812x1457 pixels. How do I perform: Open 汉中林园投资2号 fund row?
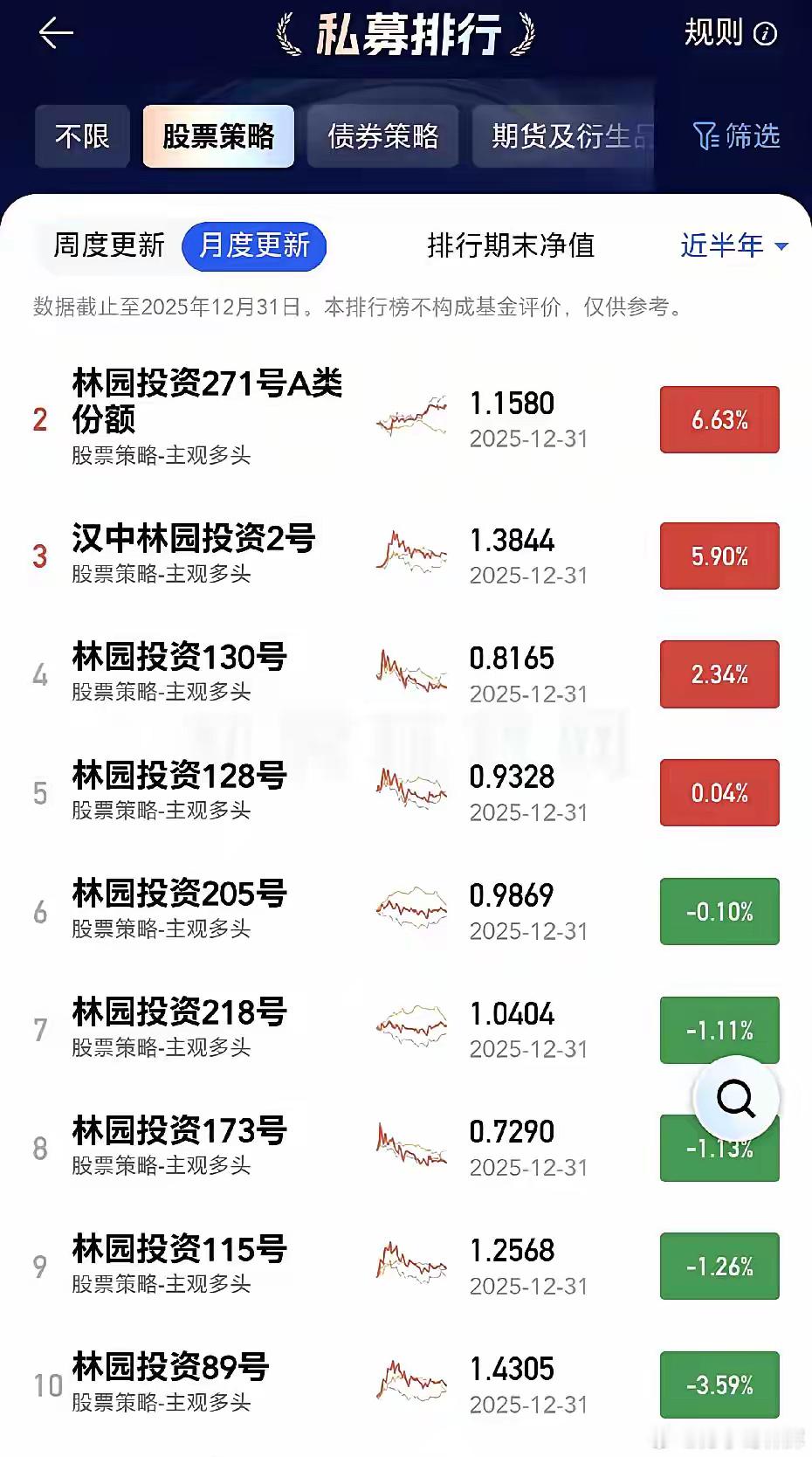(x=194, y=539)
